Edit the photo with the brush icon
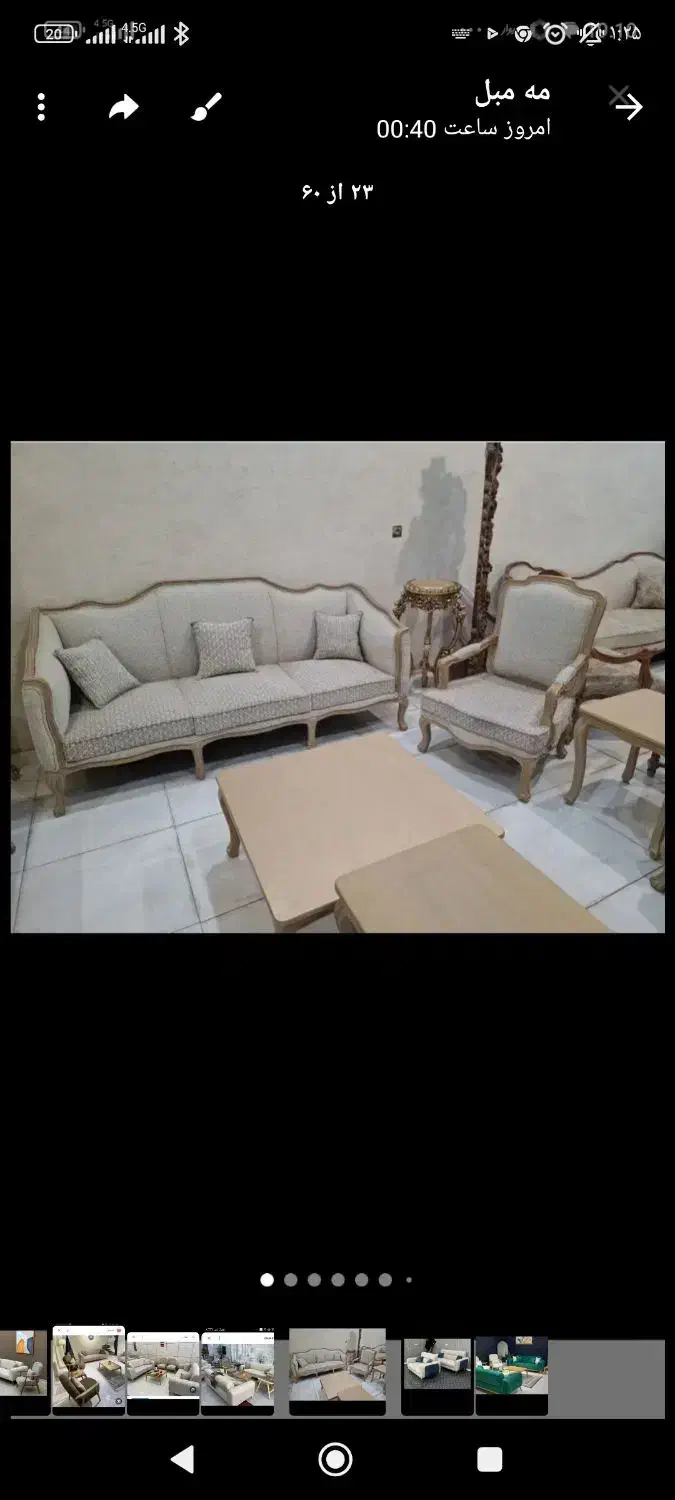 coord(206,107)
